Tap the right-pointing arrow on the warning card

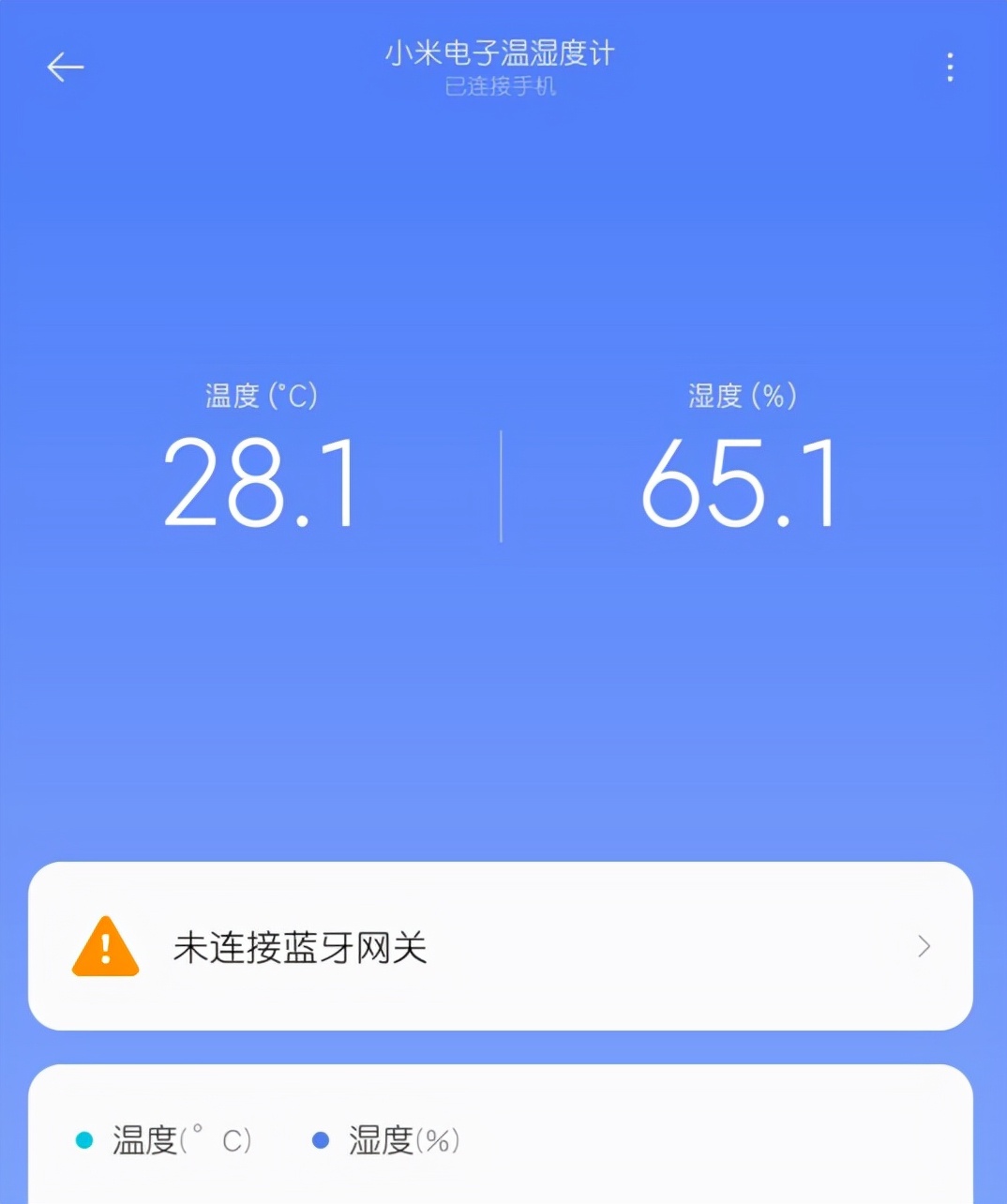click(924, 948)
